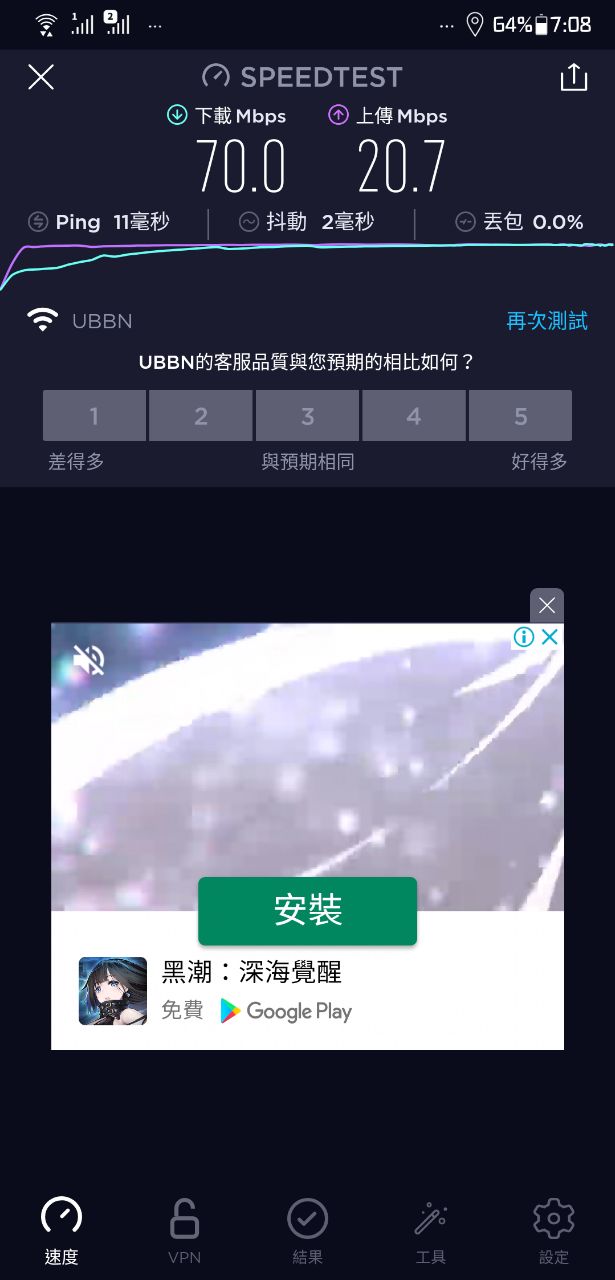Open the VPN tab
Screen dimensions: 615x1280
tap(184, 1231)
